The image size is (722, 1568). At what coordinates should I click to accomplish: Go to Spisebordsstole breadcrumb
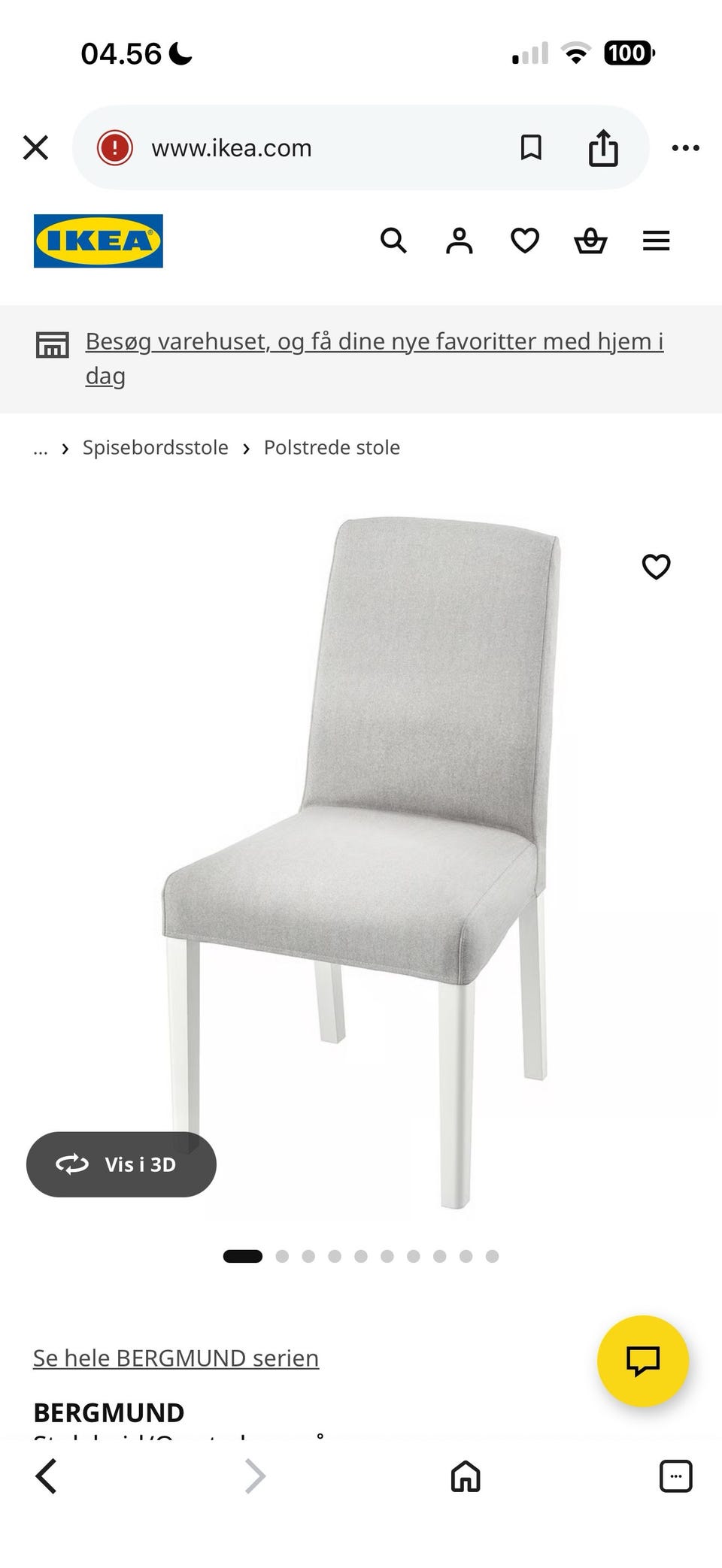(156, 448)
